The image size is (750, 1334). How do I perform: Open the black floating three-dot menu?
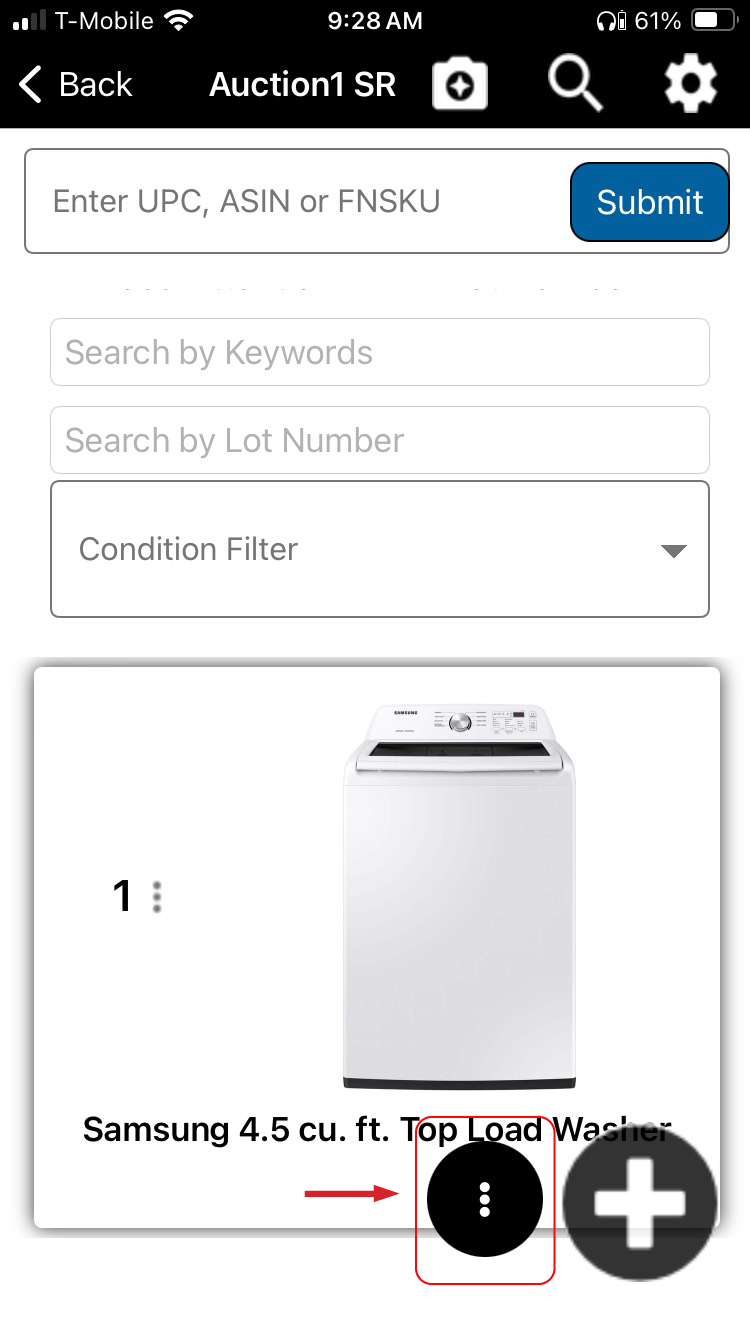pyautogui.click(x=485, y=1199)
